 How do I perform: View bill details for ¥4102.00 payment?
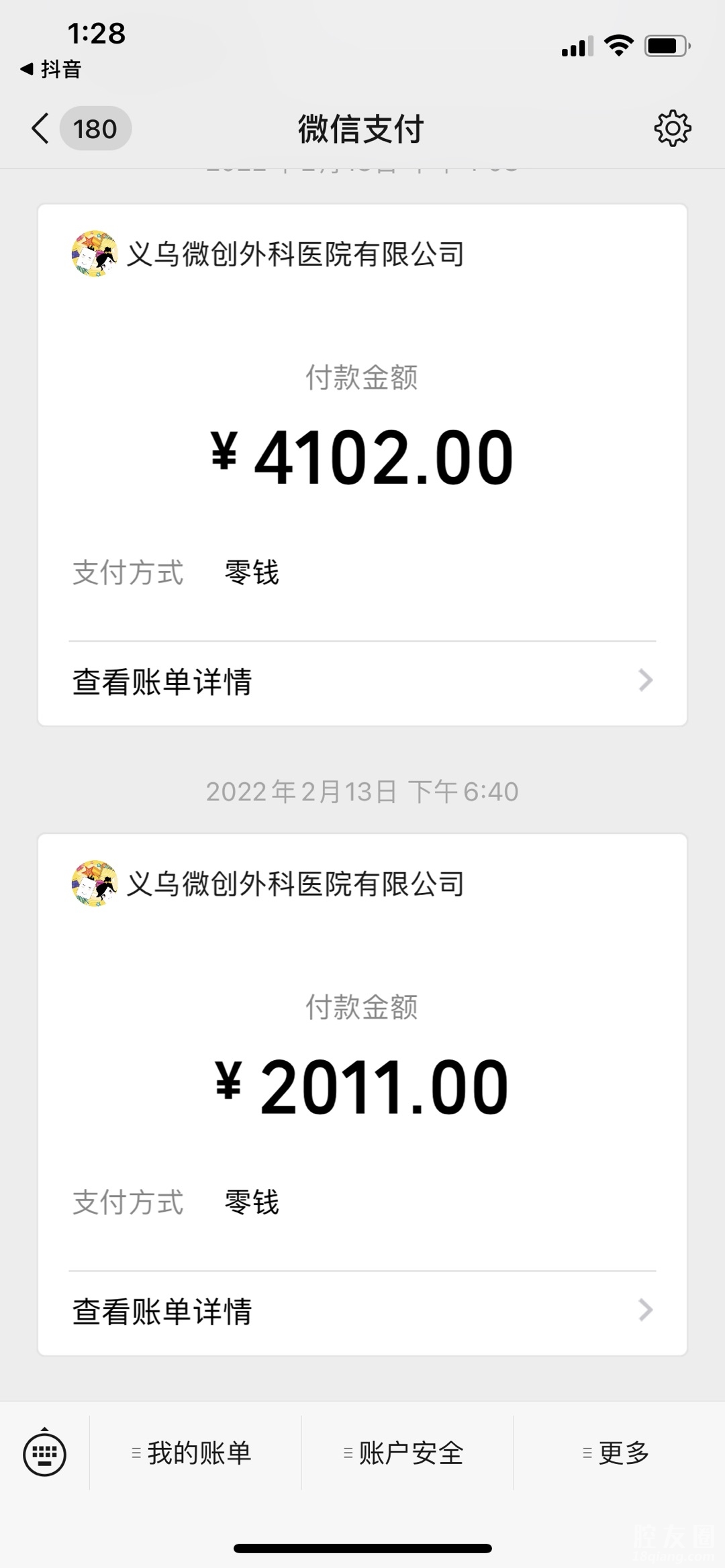tap(362, 682)
